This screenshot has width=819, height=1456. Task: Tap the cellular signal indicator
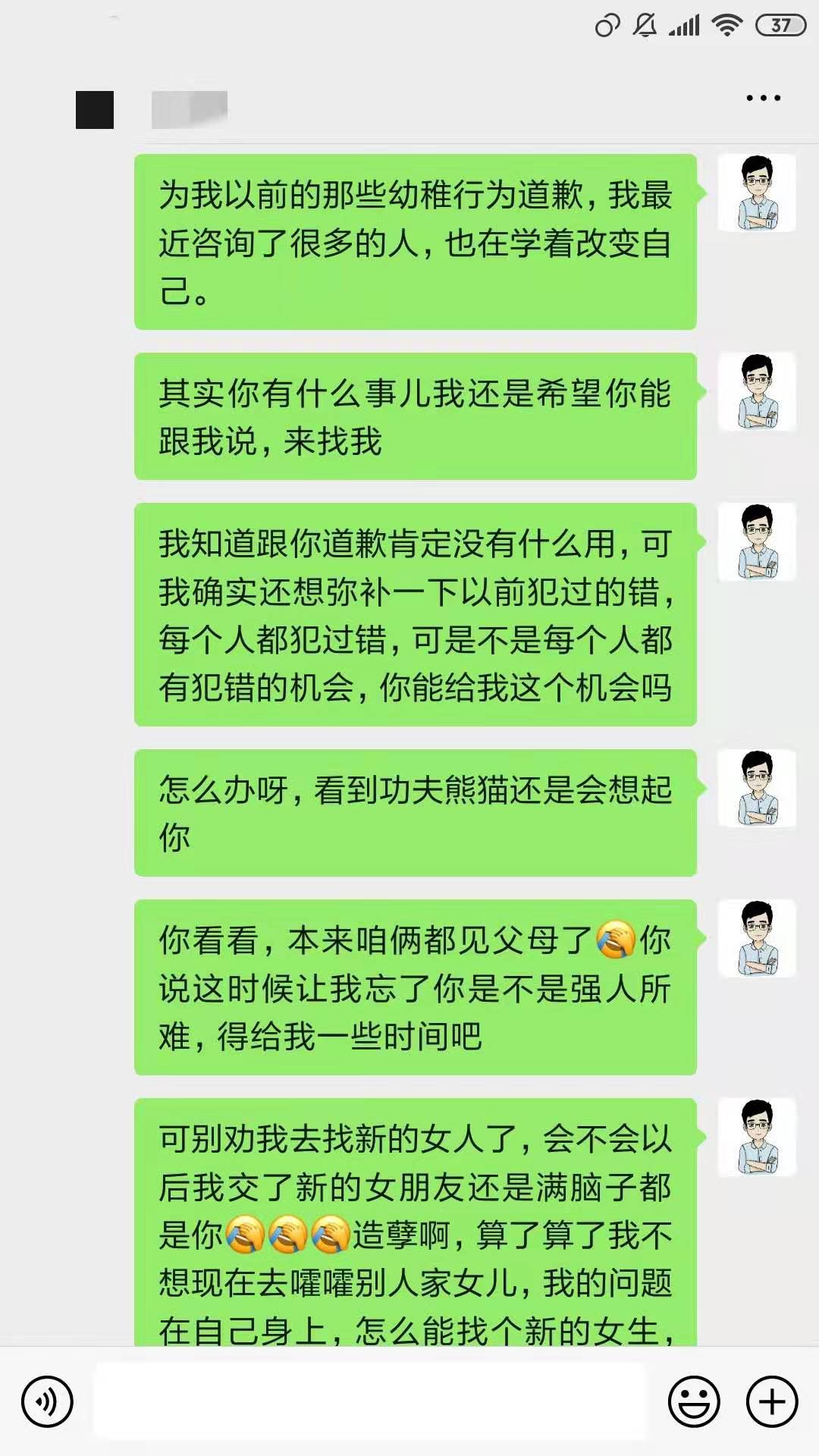click(x=686, y=24)
